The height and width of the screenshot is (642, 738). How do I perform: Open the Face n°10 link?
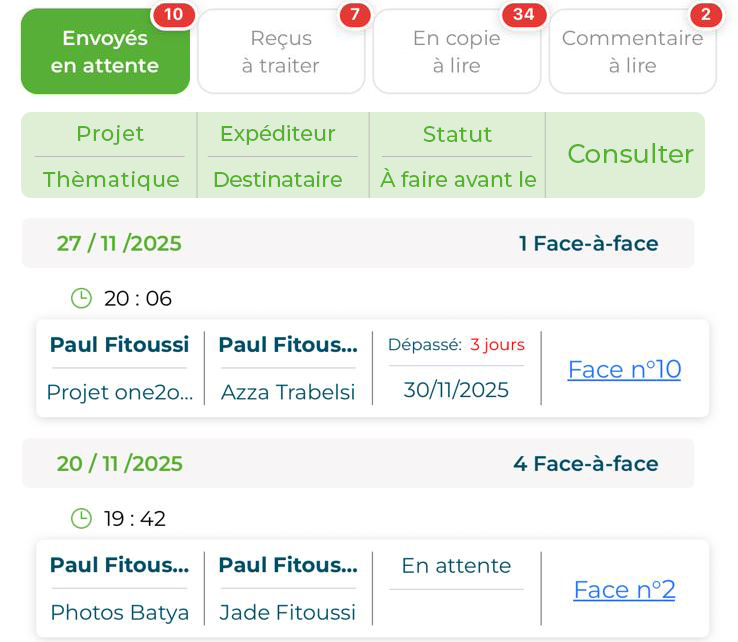624,370
